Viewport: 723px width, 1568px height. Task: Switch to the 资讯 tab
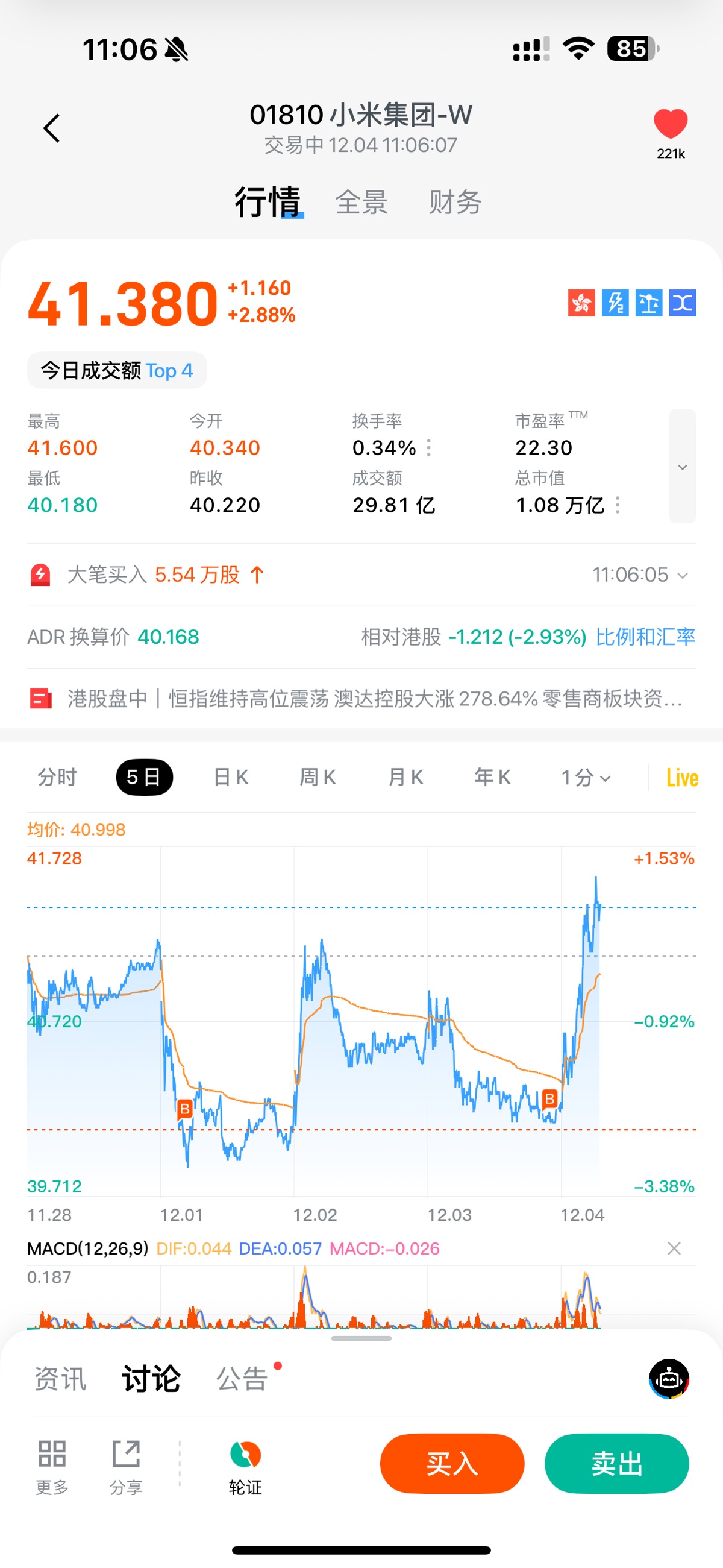(x=60, y=1379)
